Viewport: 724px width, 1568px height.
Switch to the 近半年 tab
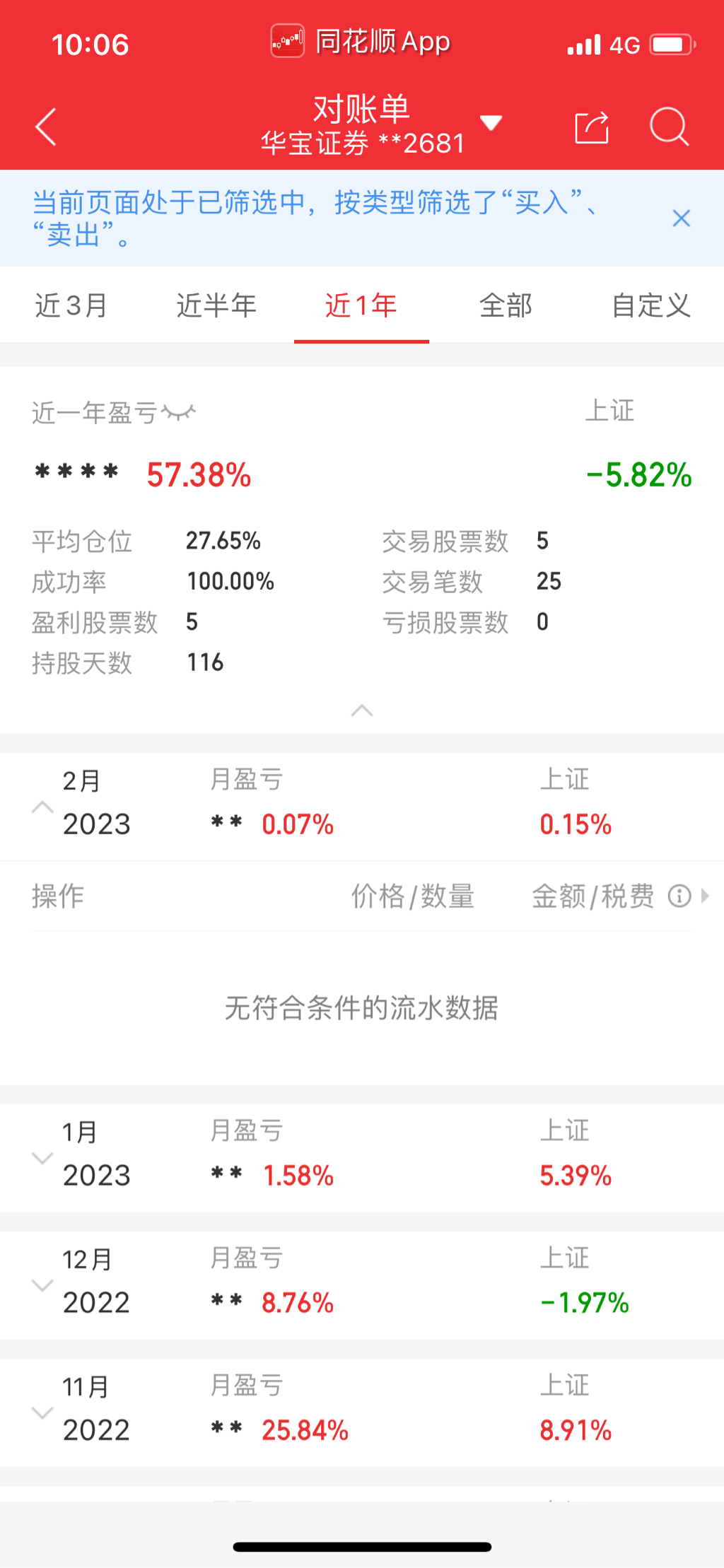(x=216, y=305)
